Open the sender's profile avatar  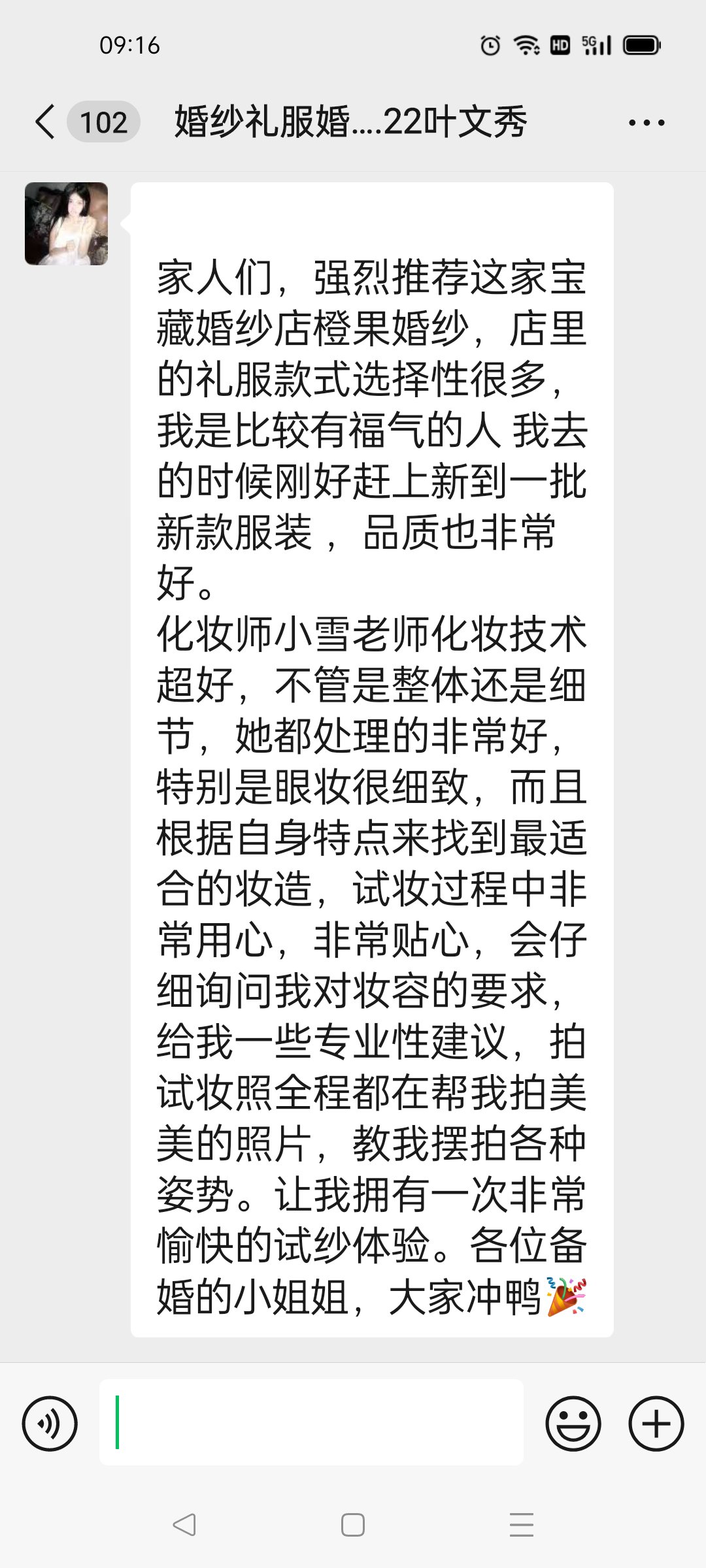pyautogui.click(x=66, y=223)
